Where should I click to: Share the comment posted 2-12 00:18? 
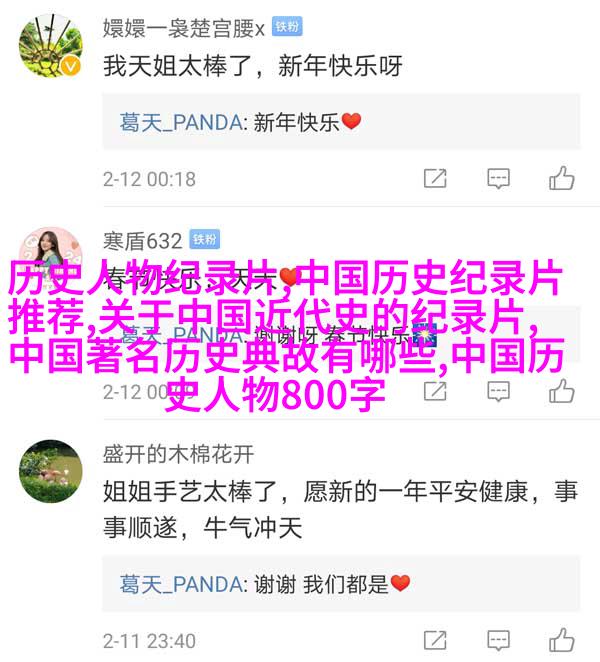(435, 179)
